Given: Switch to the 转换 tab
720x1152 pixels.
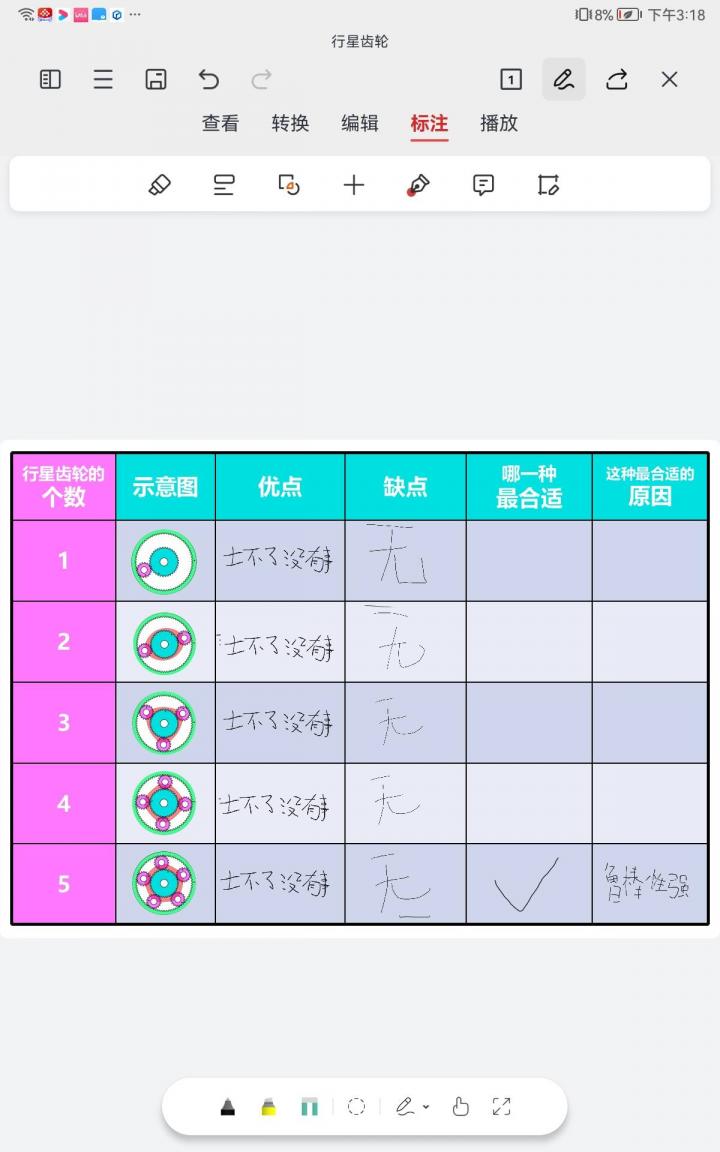Looking at the screenshot, I should click(290, 123).
